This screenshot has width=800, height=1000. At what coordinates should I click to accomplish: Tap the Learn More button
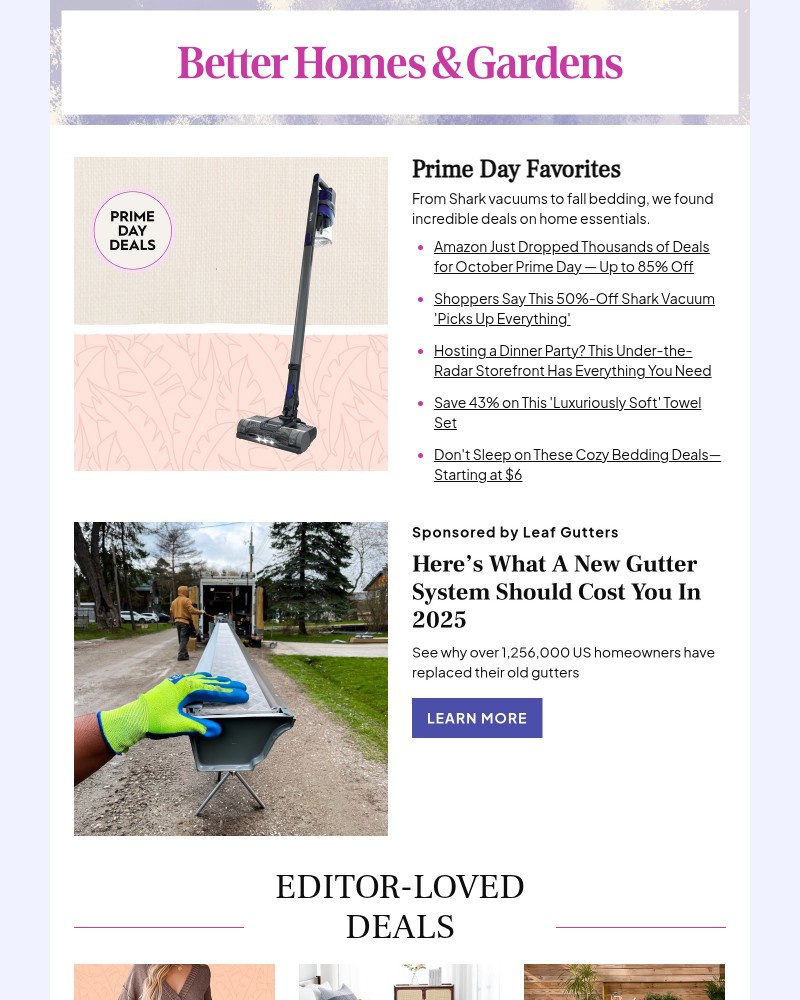click(x=477, y=718)
